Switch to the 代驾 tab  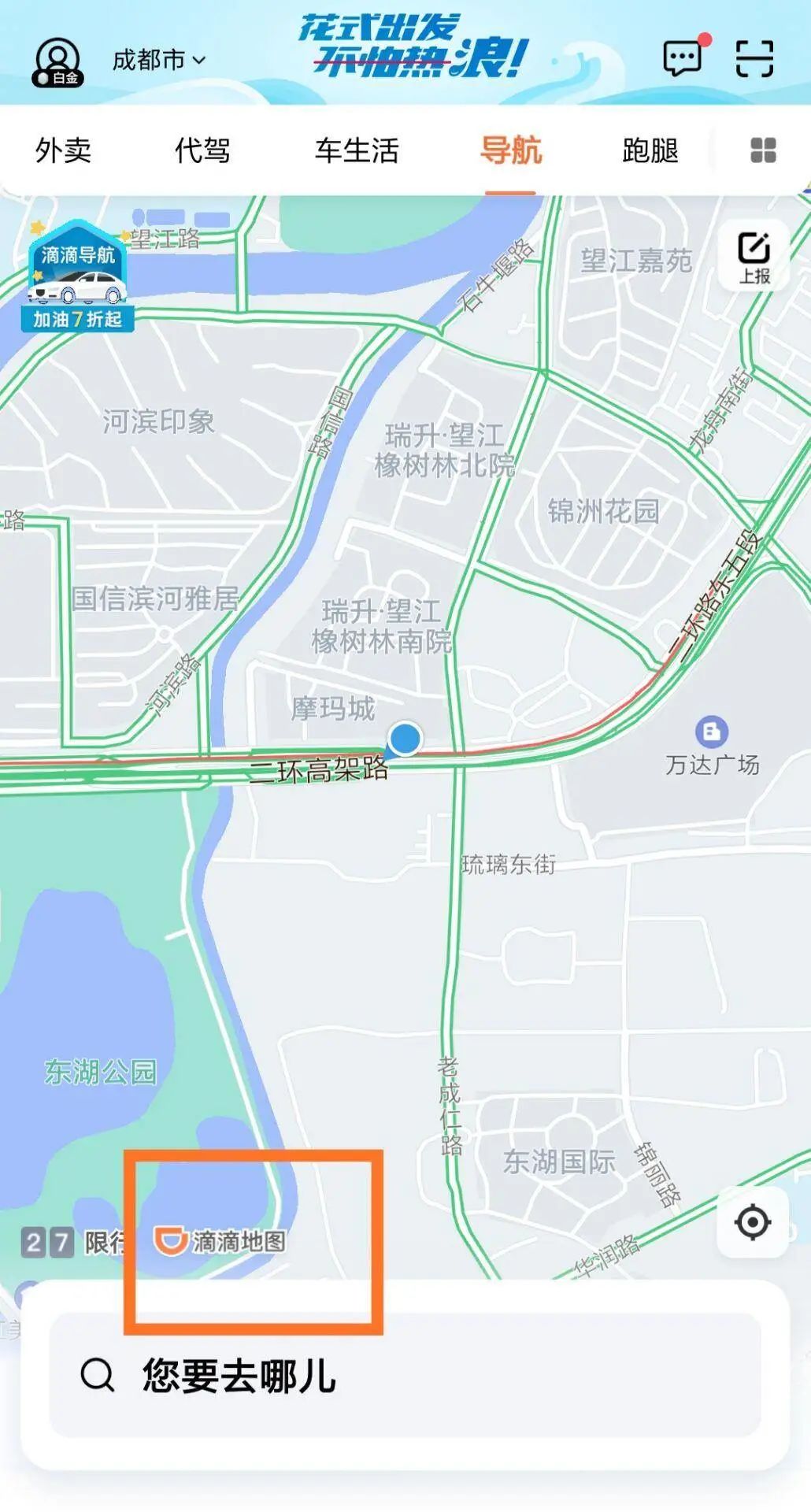(202, 150)
